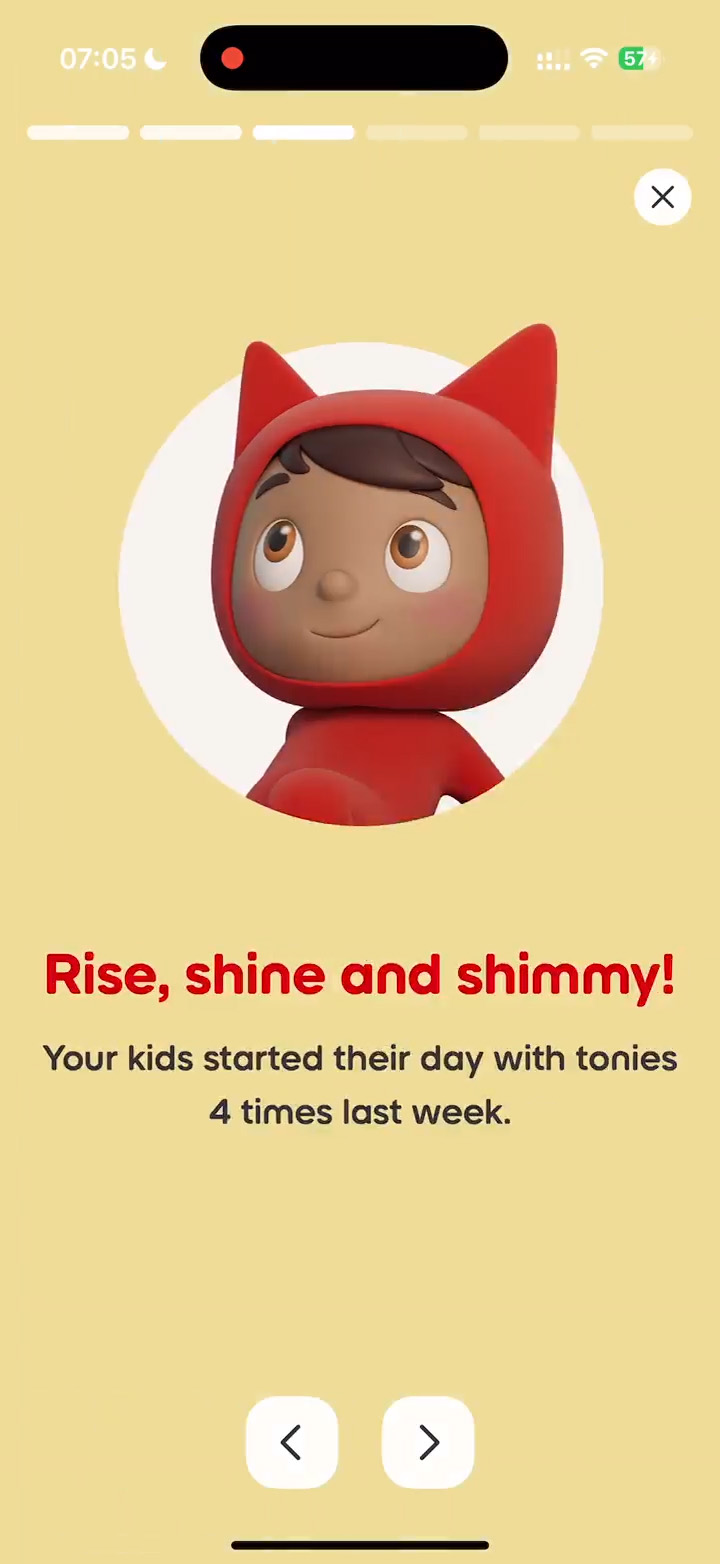
Task: Close the weekly recap story
Action: pos(662,197)
